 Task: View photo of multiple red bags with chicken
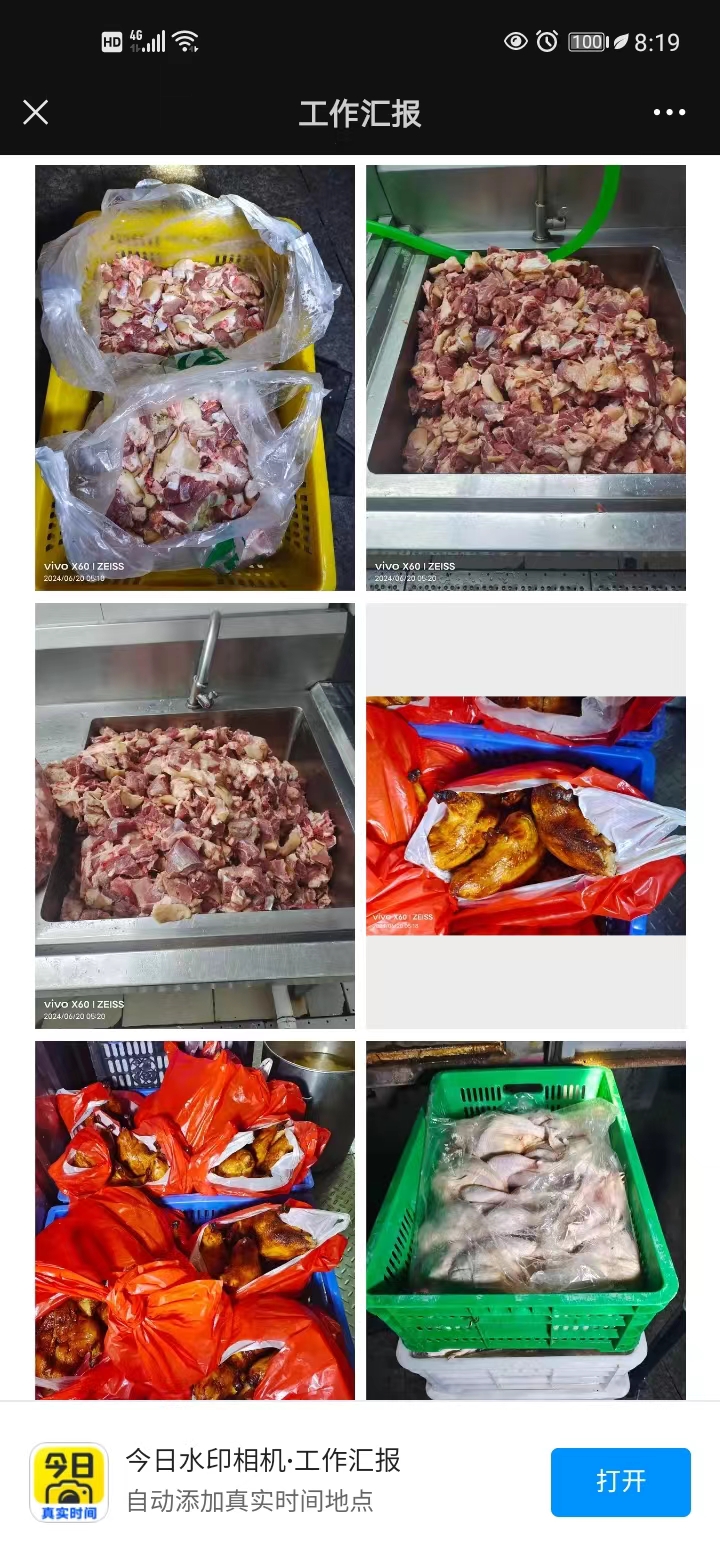(x=195, y=1220)
